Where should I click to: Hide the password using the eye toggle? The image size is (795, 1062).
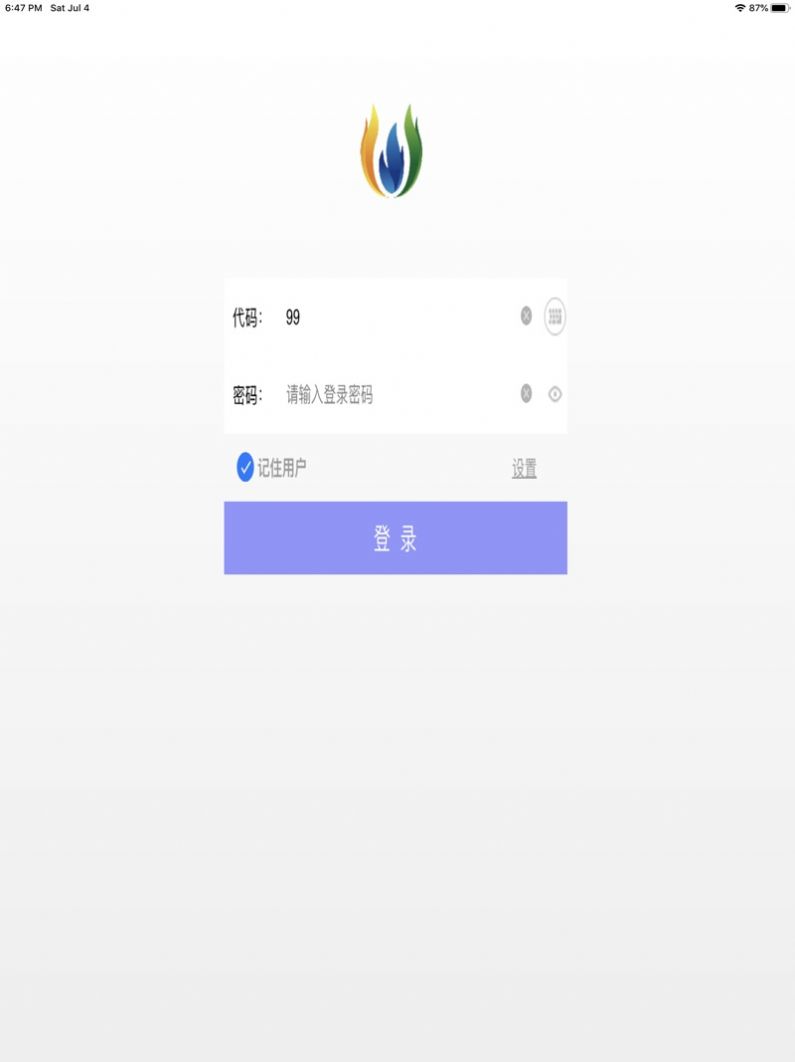555,395
